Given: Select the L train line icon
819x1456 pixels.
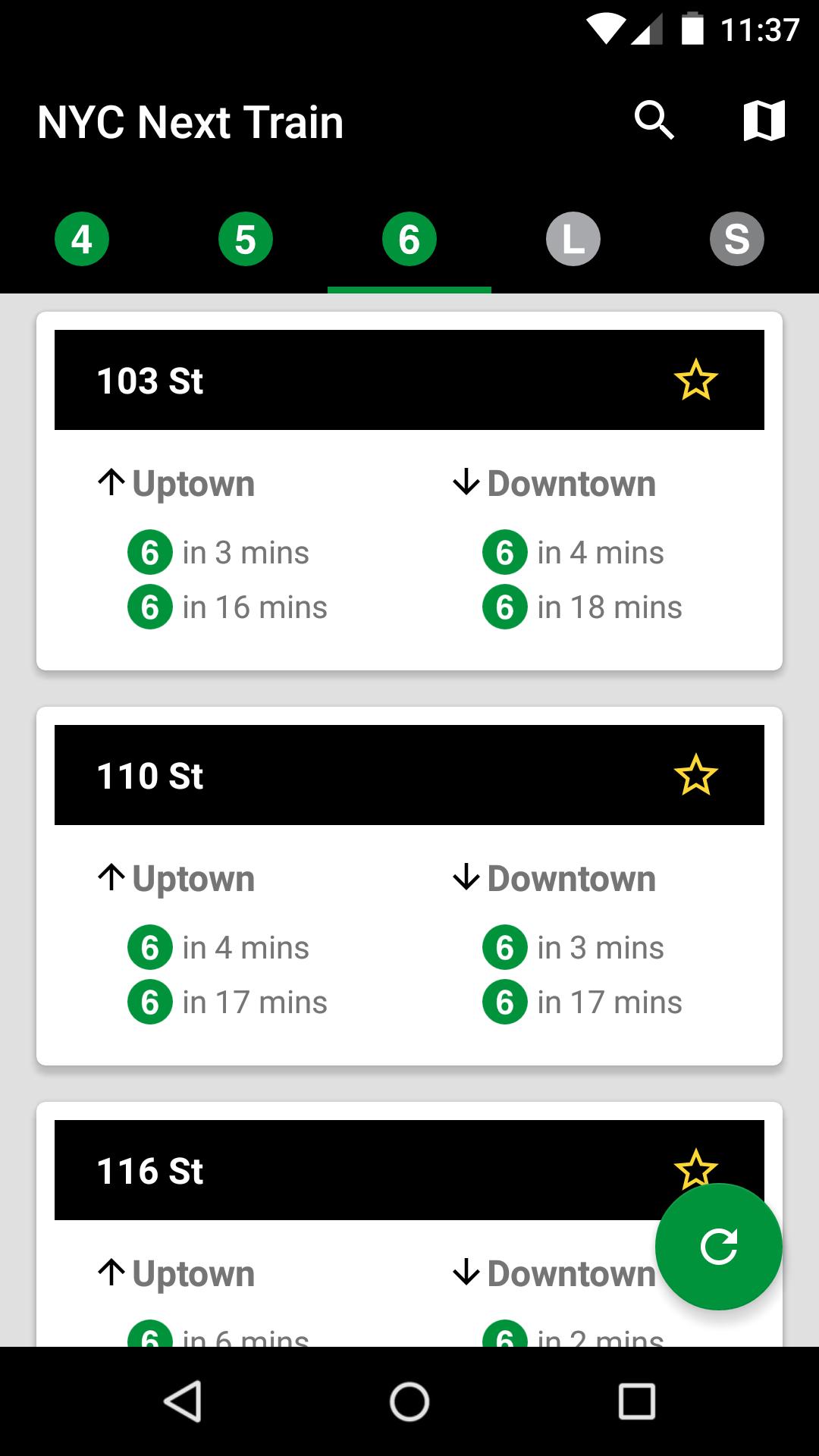Looking at the screenshot, I should [573, 238].
